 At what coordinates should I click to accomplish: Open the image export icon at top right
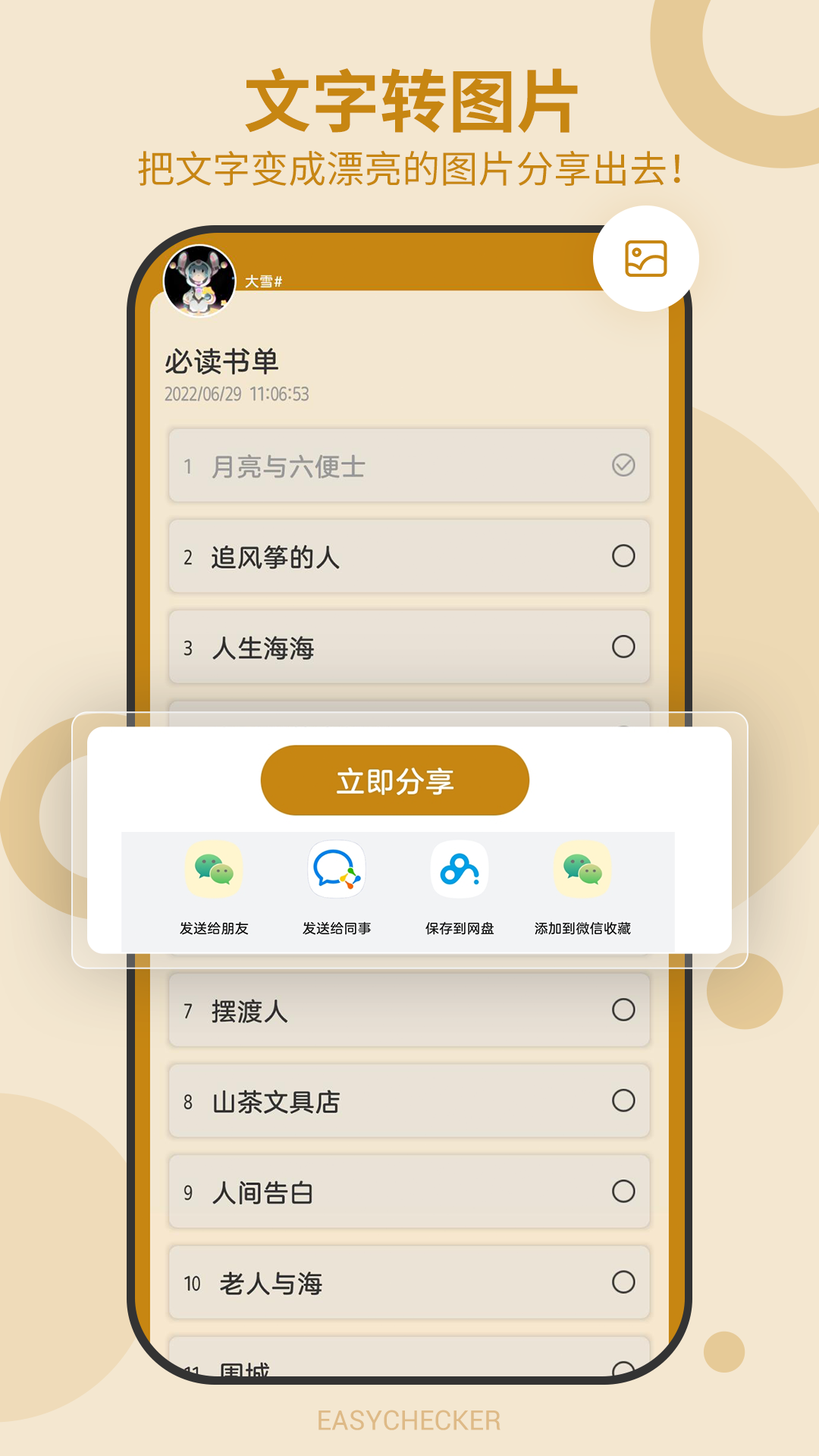[x=646, y=259]
